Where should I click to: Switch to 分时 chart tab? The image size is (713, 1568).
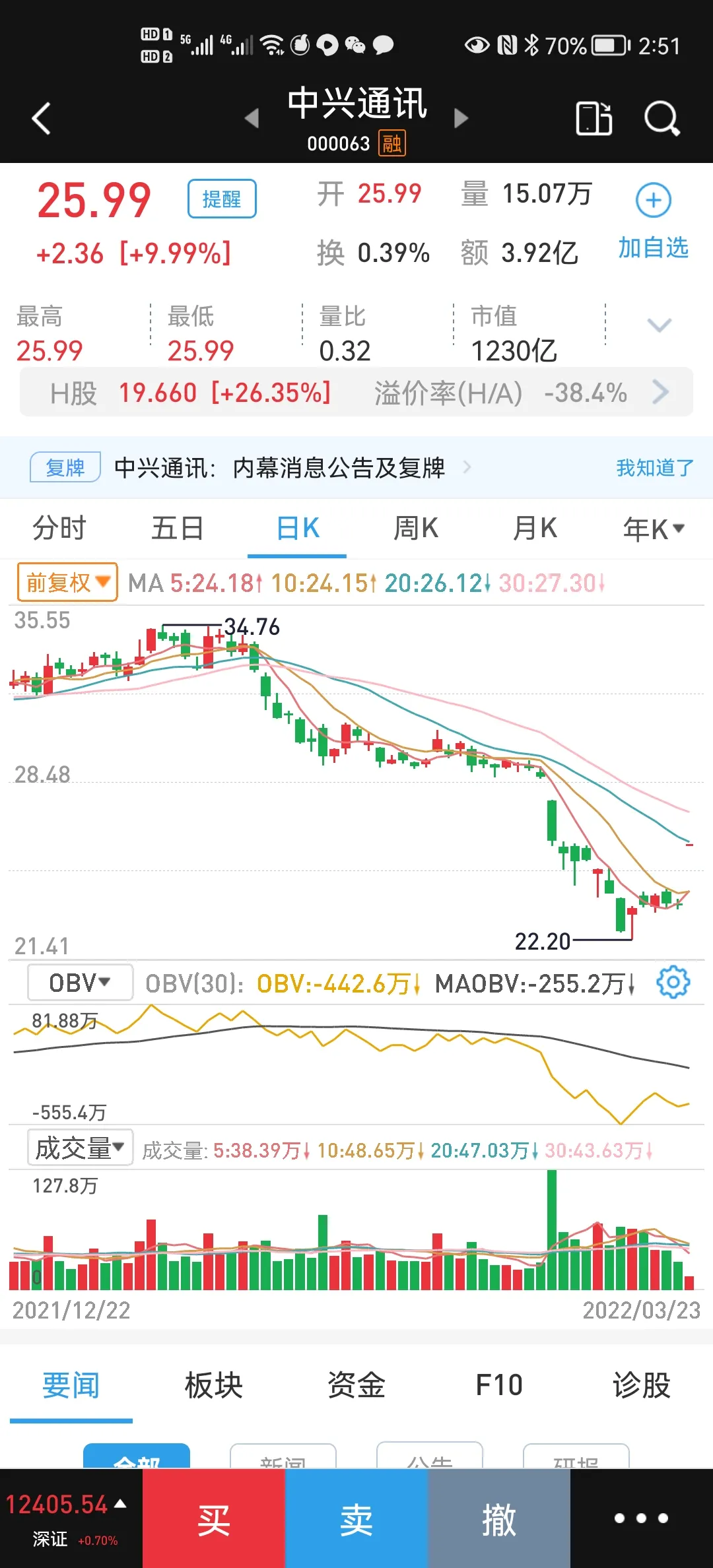(59, 529)
